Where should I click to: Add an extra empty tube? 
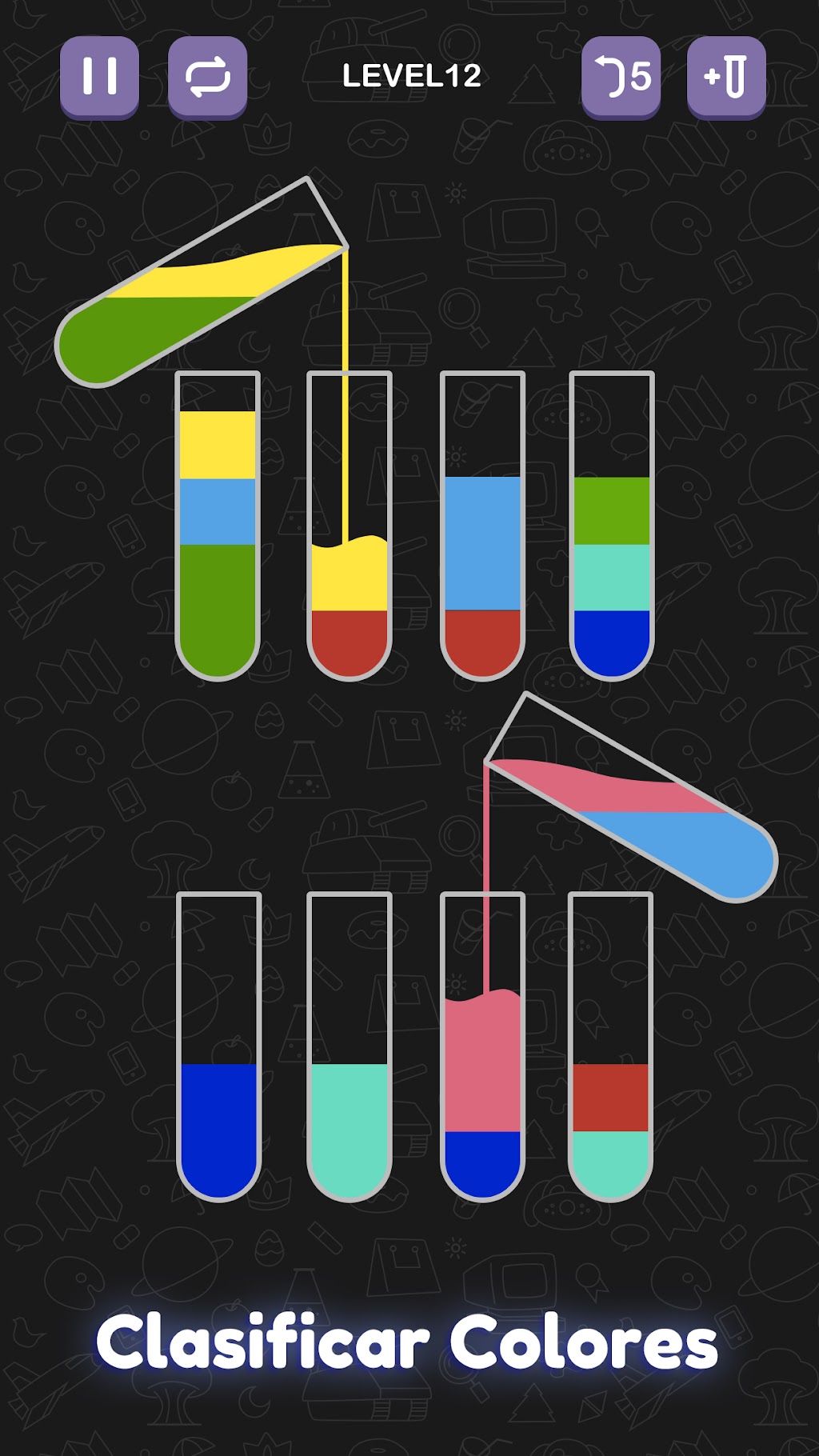point(726,77)
